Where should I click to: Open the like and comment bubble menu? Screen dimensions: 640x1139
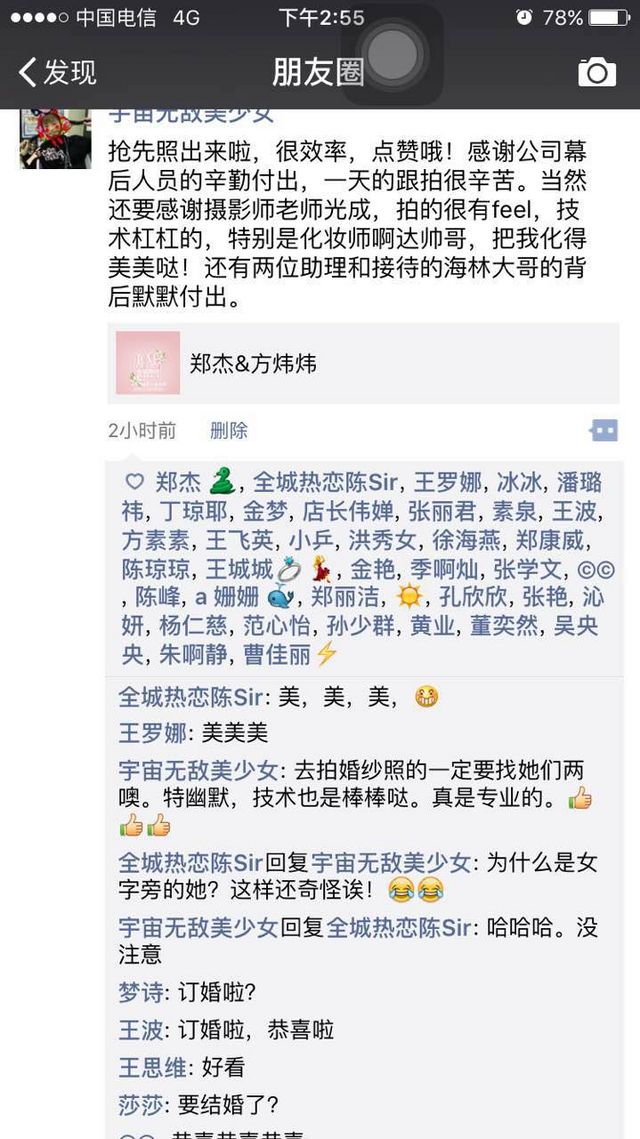(604, 431)
